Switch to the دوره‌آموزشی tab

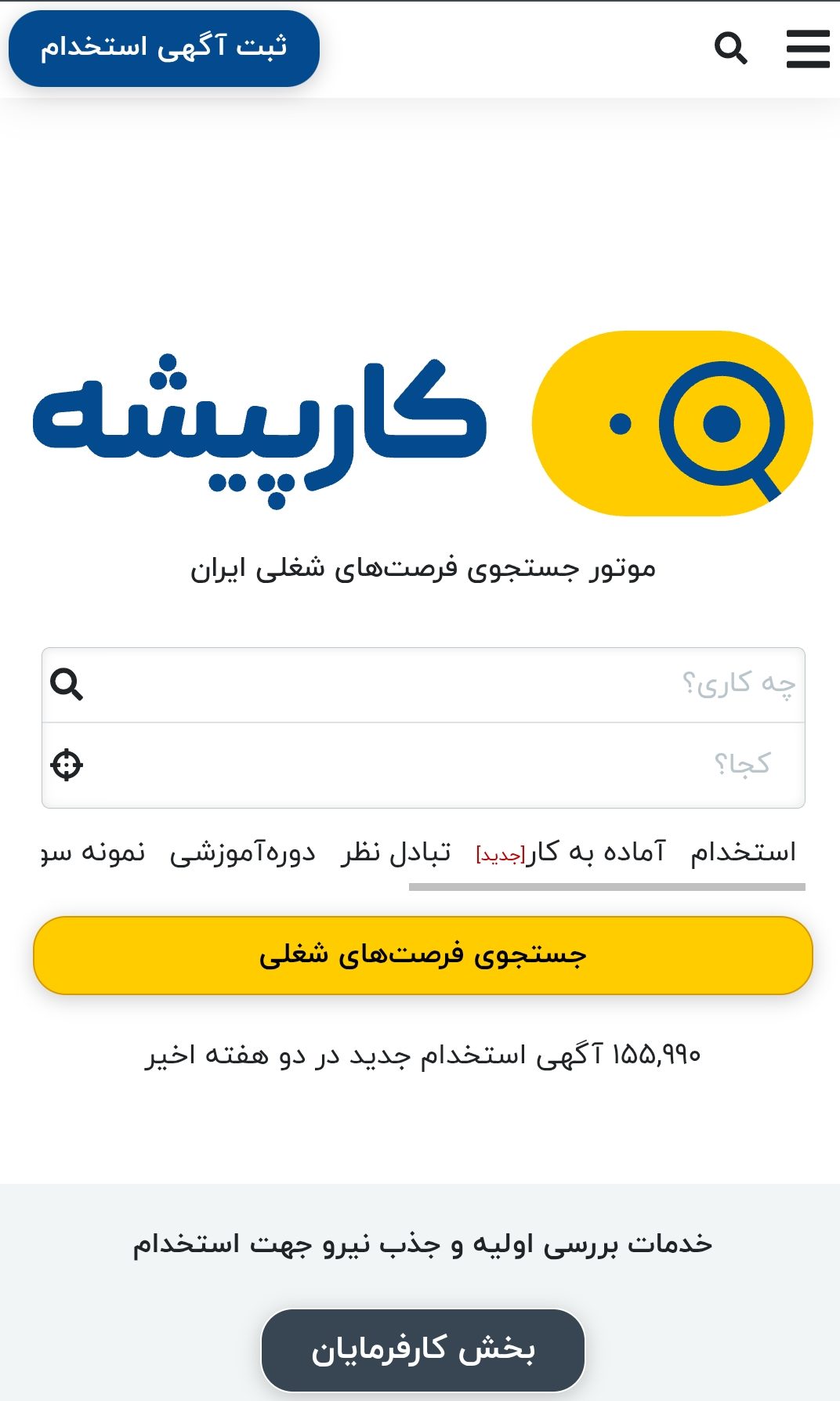click(243, 852)
